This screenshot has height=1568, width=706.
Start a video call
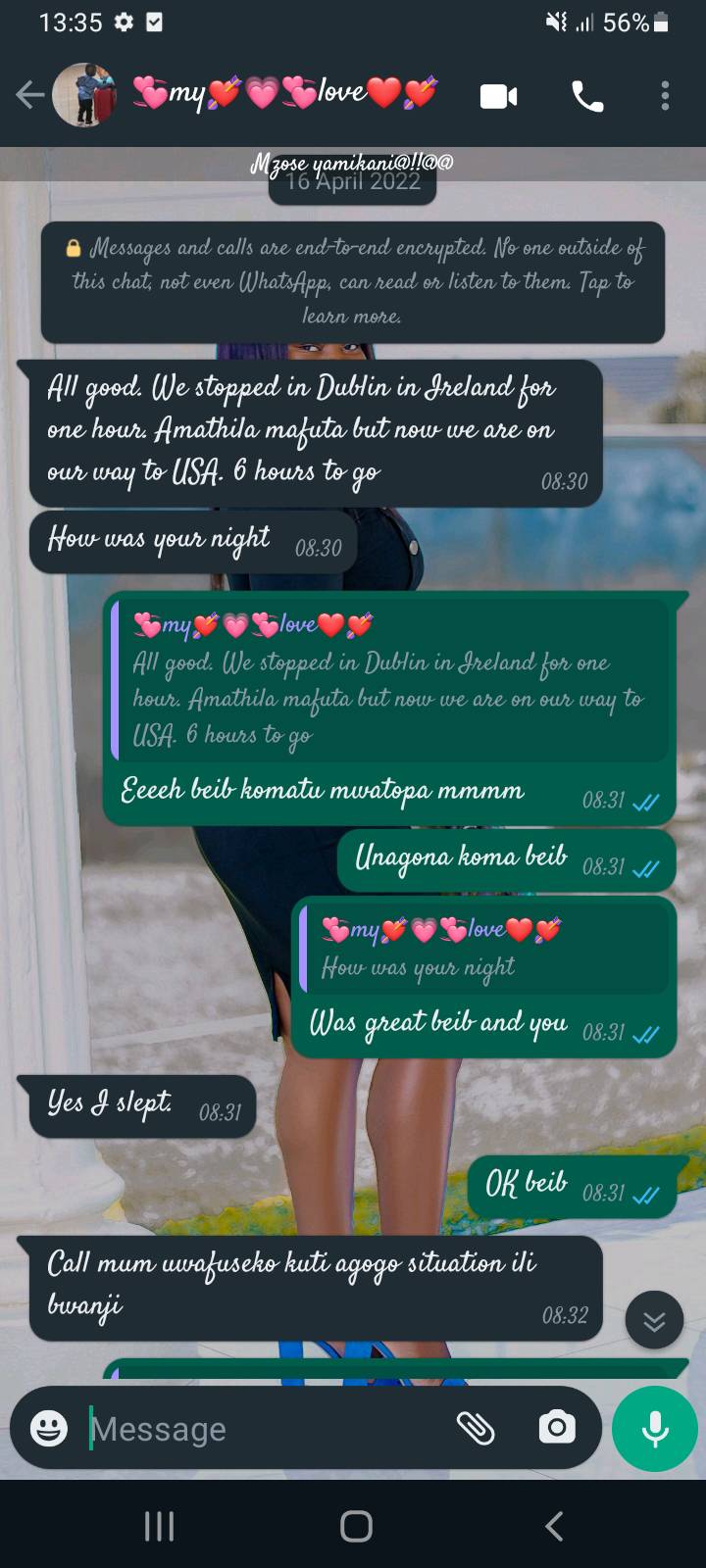pyautogui.click(x=498, y=96)
